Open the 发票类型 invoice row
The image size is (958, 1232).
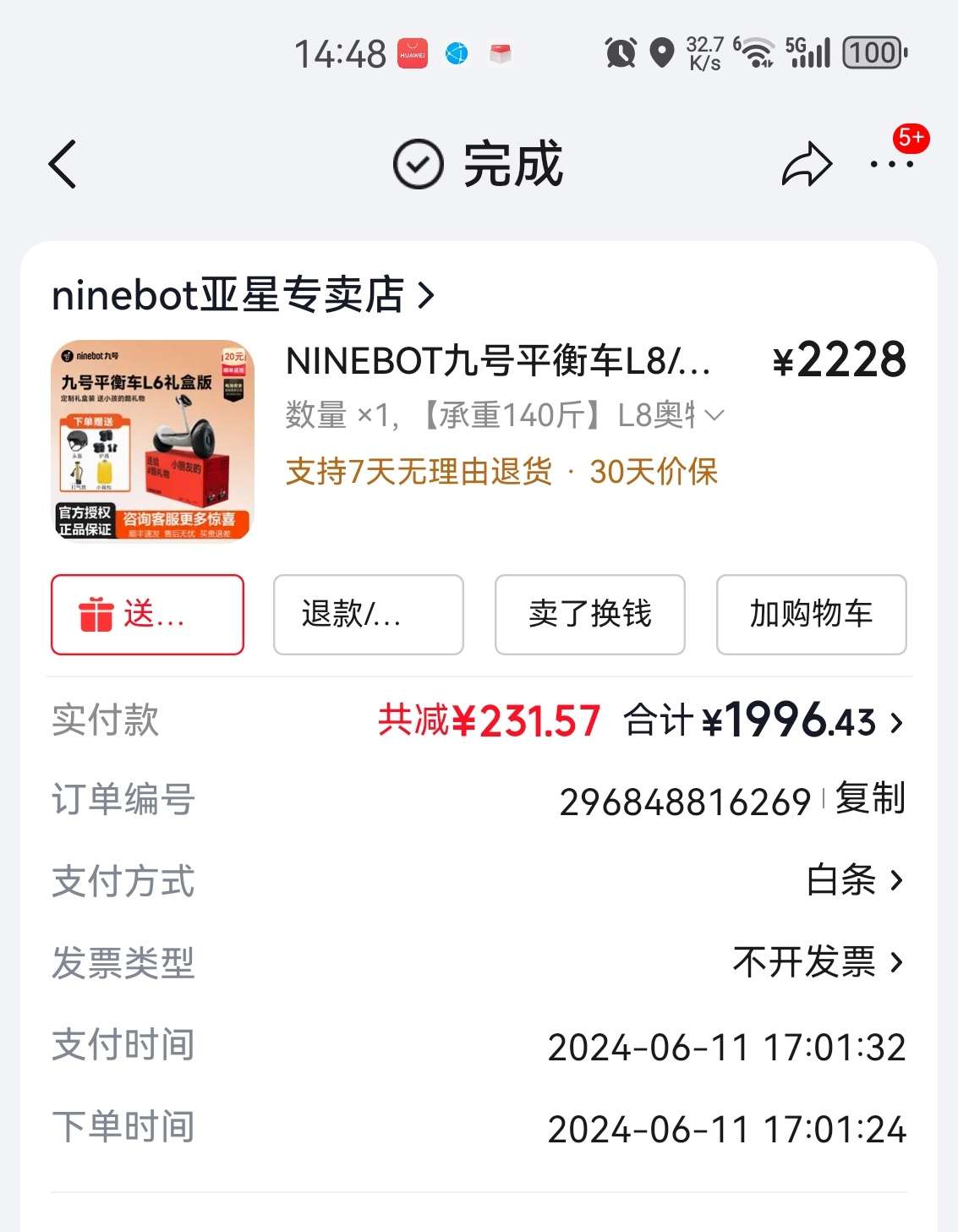[818, 962]
